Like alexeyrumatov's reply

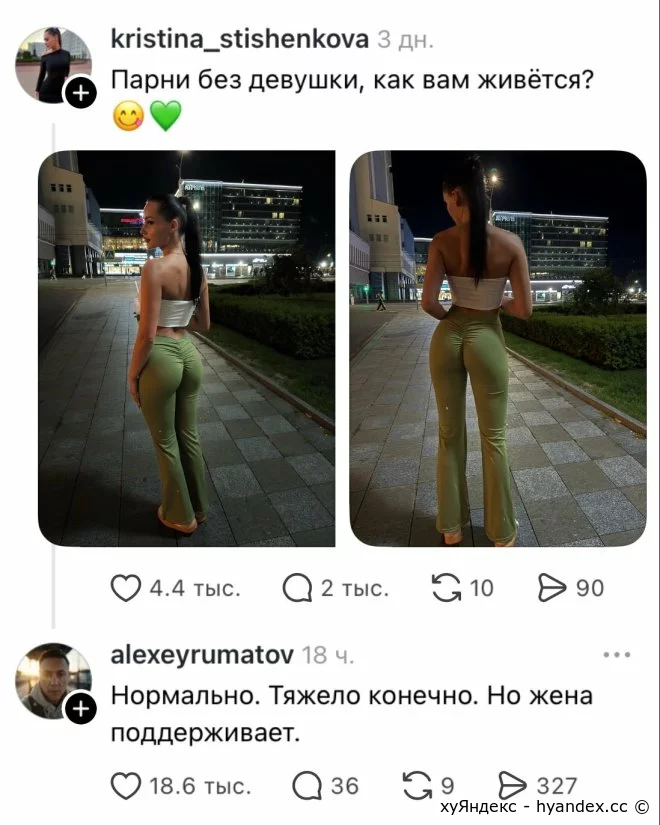(126, 786)
